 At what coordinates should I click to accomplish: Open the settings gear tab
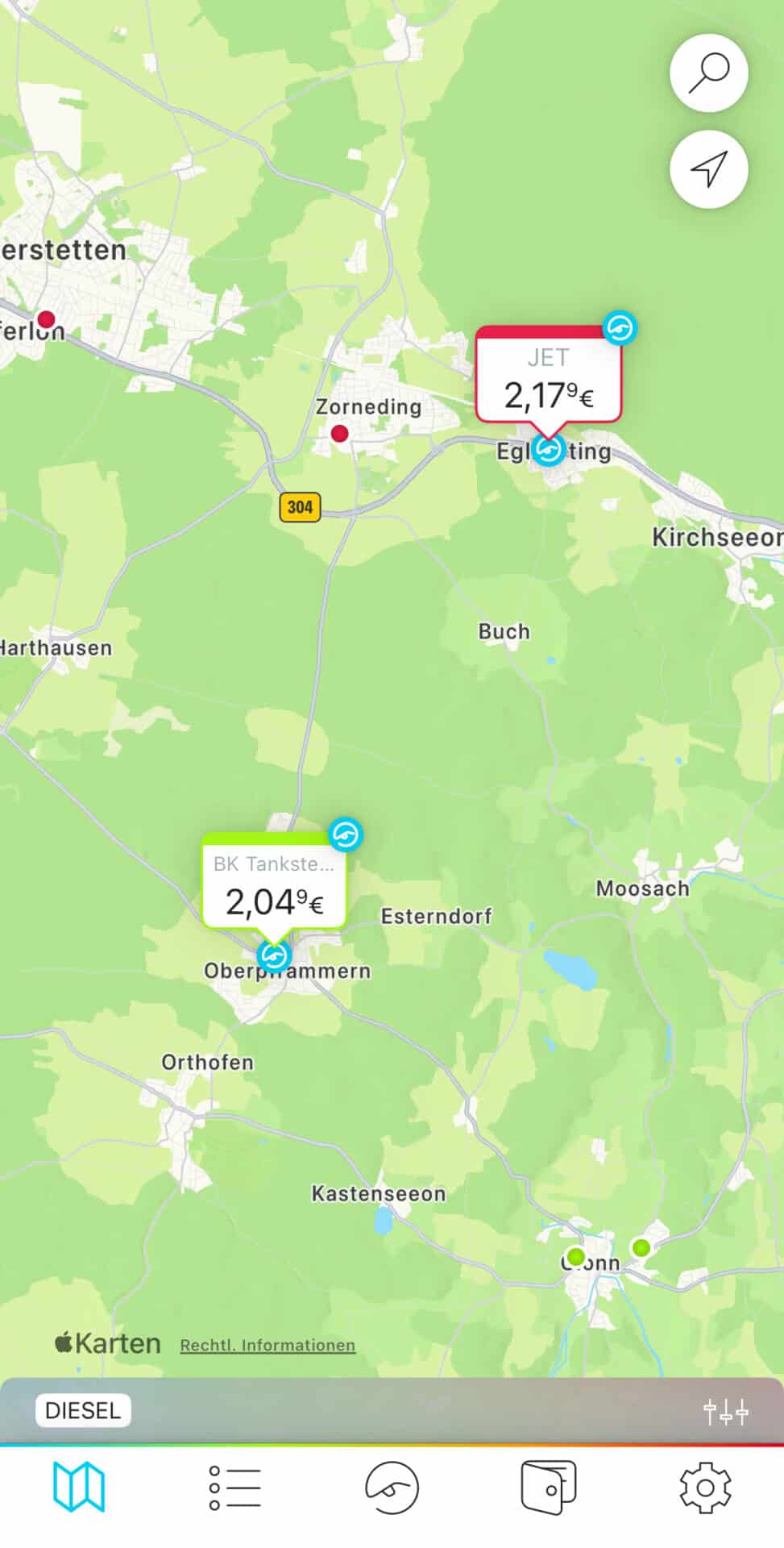[x=705, y=1488]
